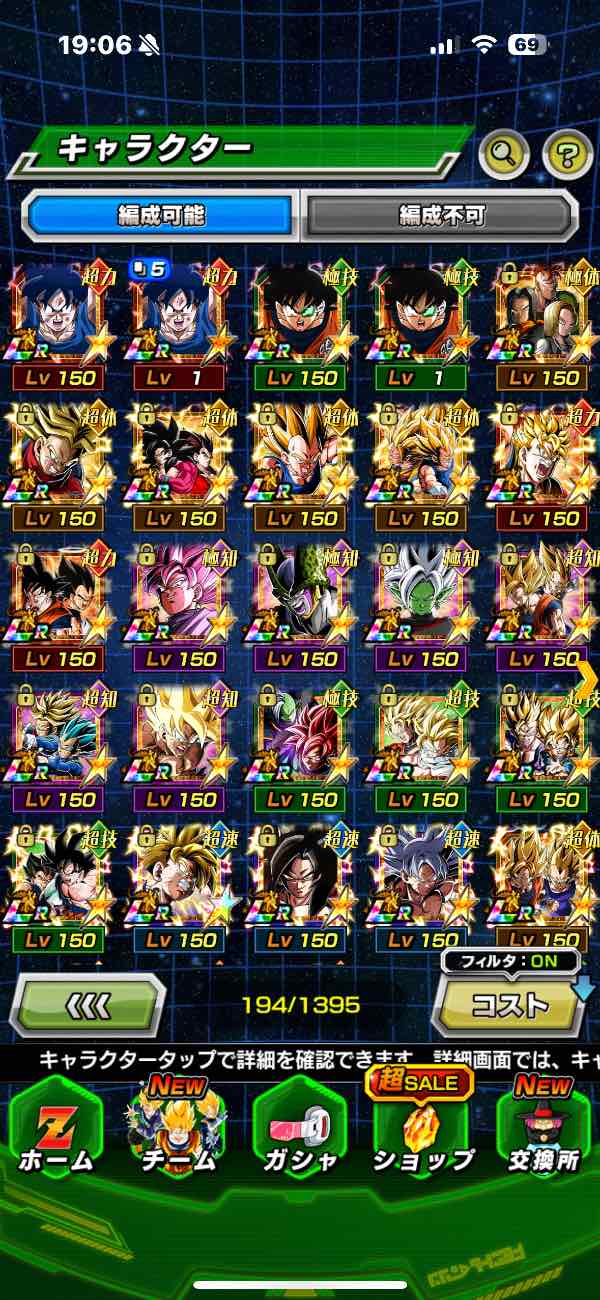The width and height of the screenshot is (600, 1300).
Task: Switch to the 編成不可 tab
Action: point(441,215)
